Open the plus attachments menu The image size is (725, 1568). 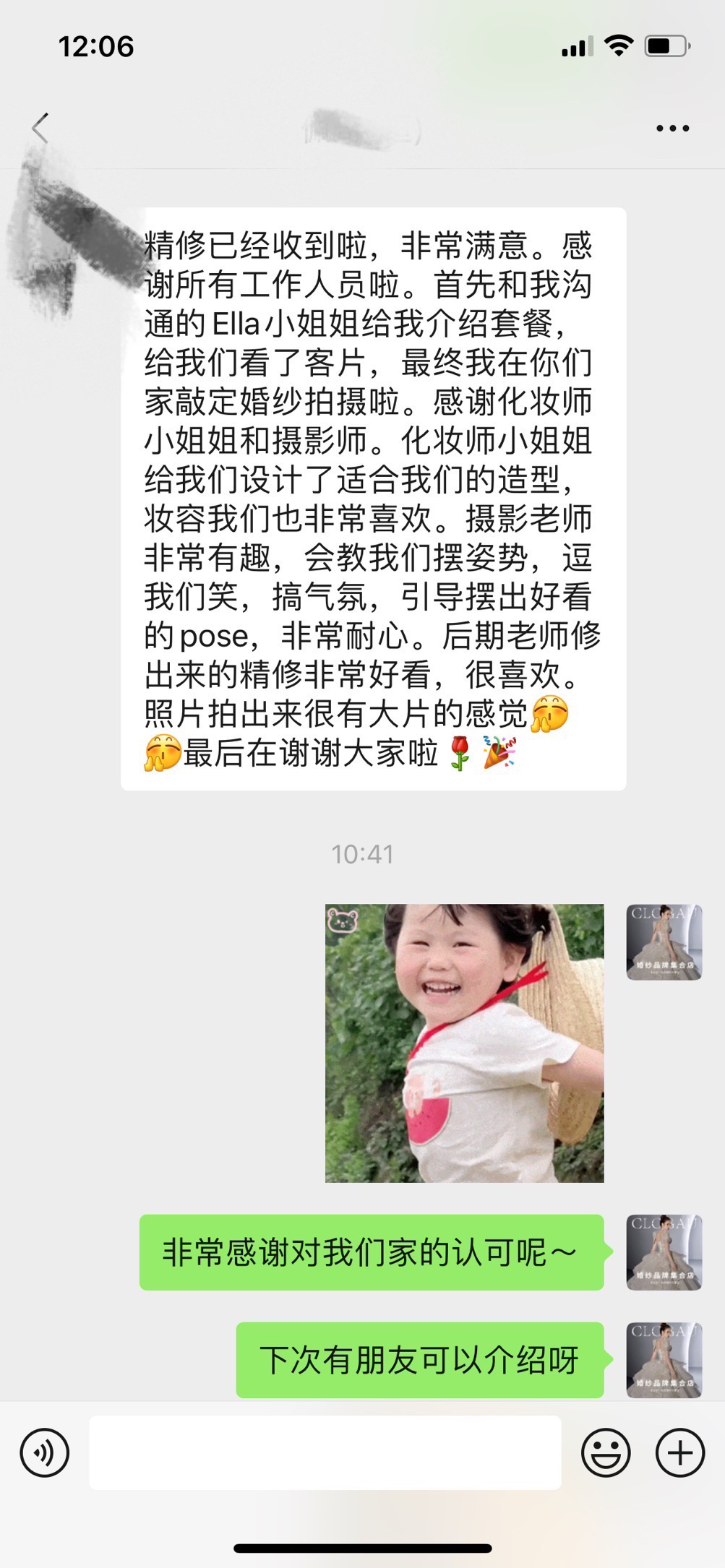coord(679,1452)
